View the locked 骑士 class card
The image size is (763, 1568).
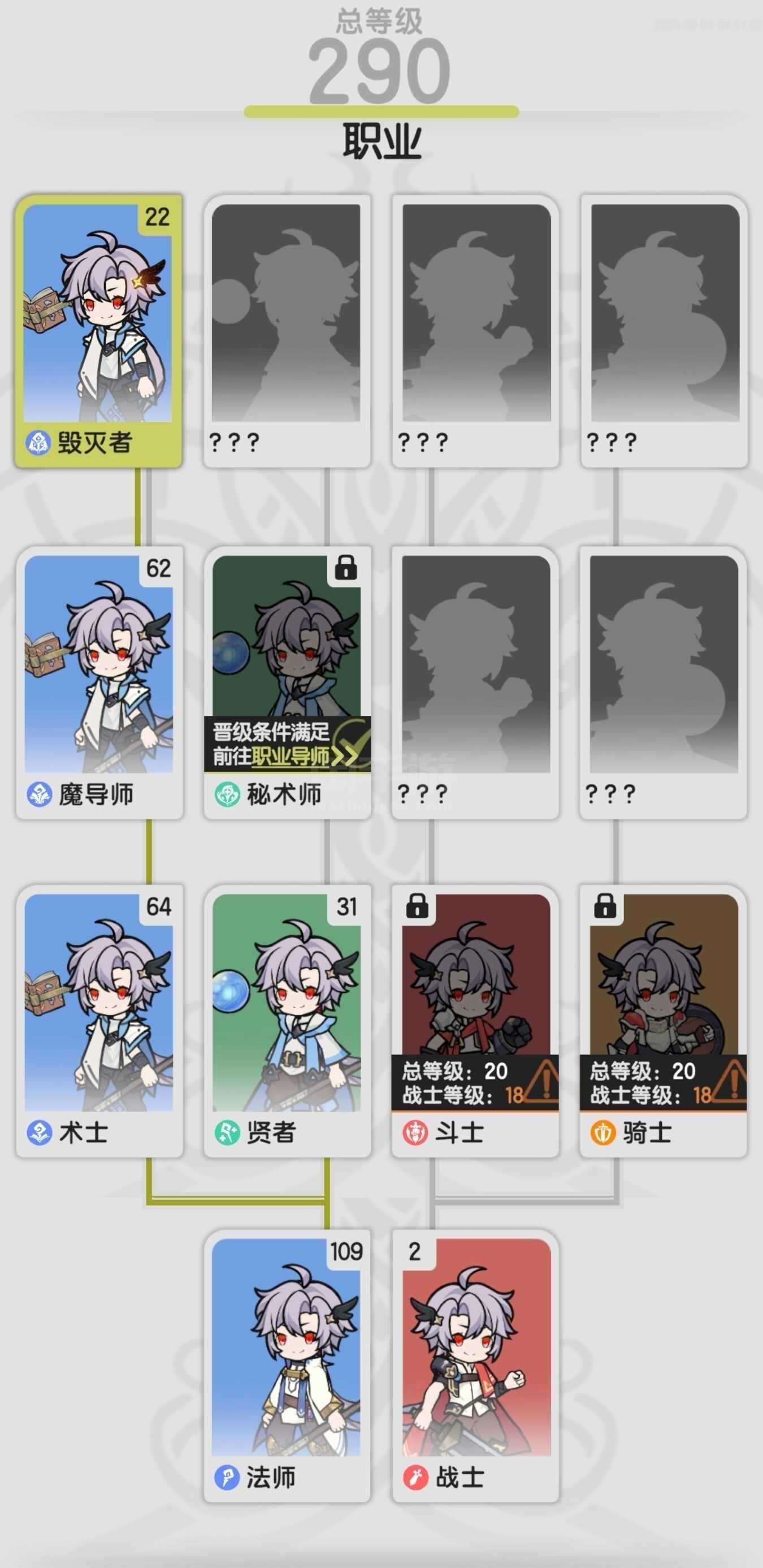[x=663, y=1021]
